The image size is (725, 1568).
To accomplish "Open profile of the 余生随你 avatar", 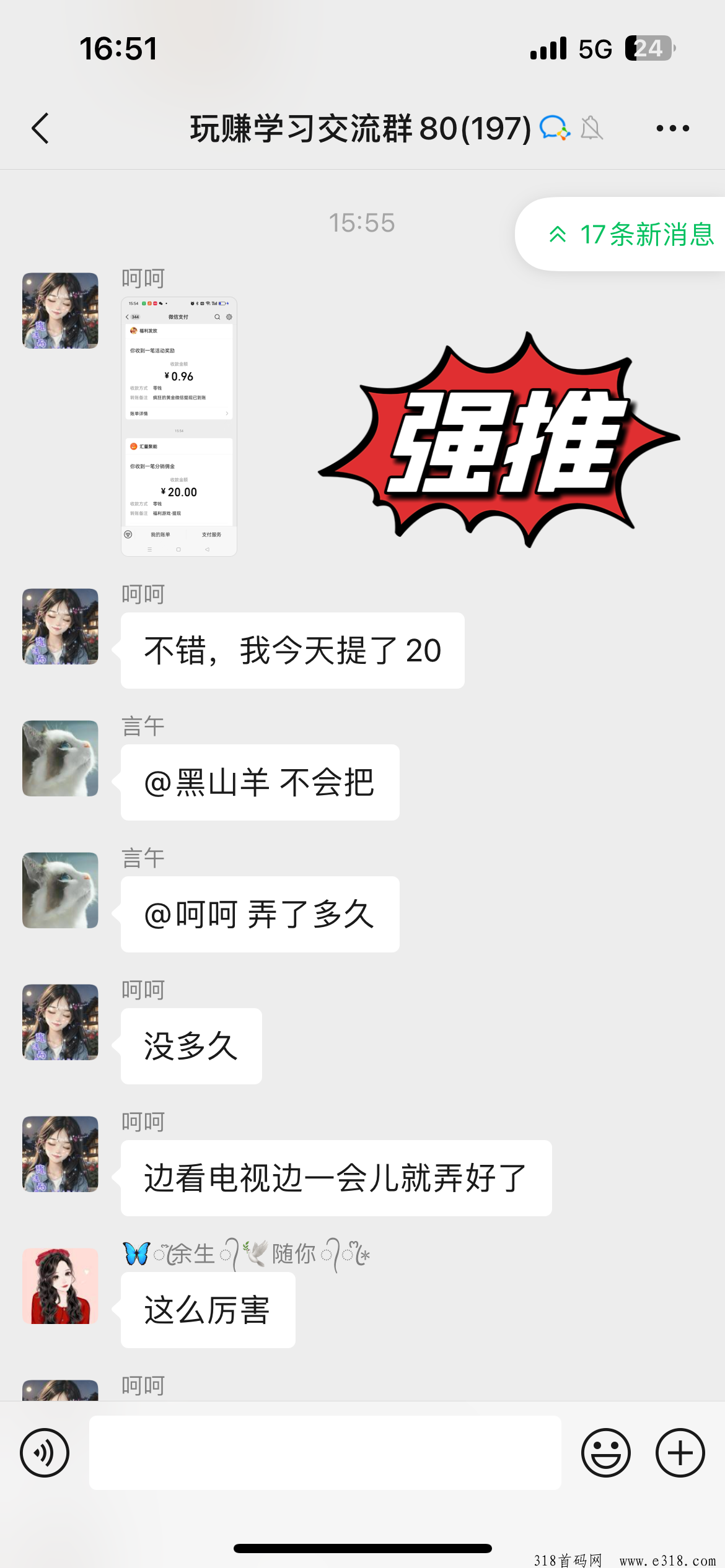I will coord(60,1286).
